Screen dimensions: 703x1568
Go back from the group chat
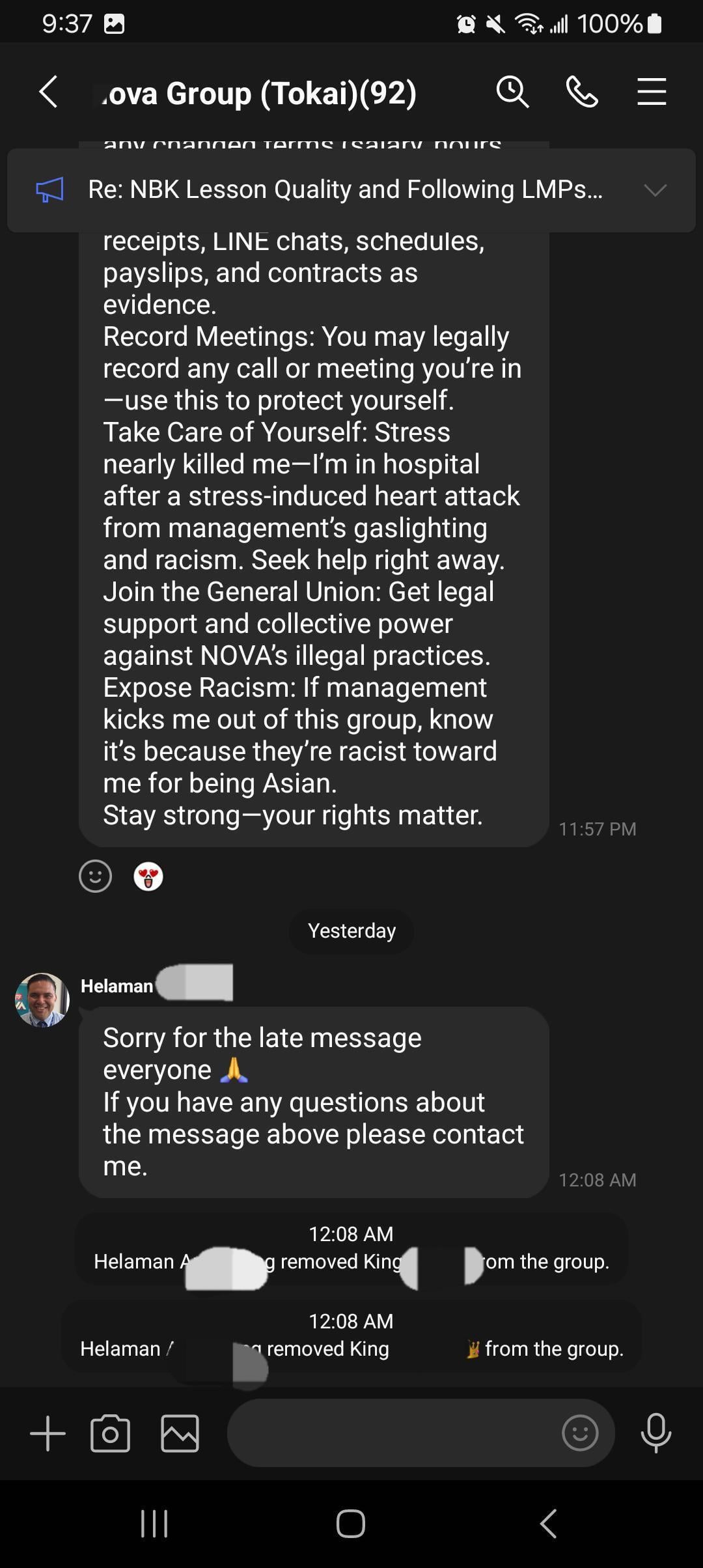tap(49, 92)
